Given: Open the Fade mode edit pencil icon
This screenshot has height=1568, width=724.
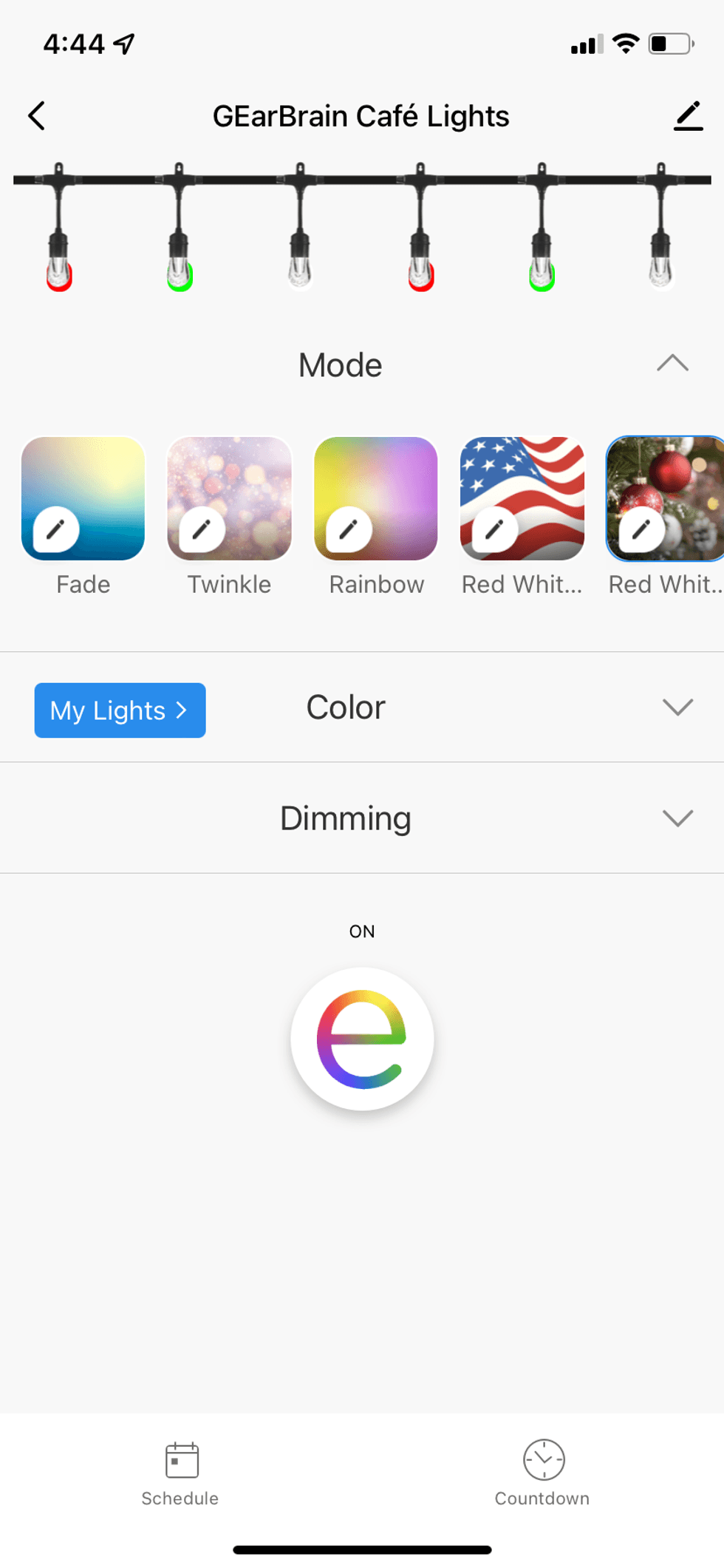Looking at the screenshot, I should click(55, 528).
